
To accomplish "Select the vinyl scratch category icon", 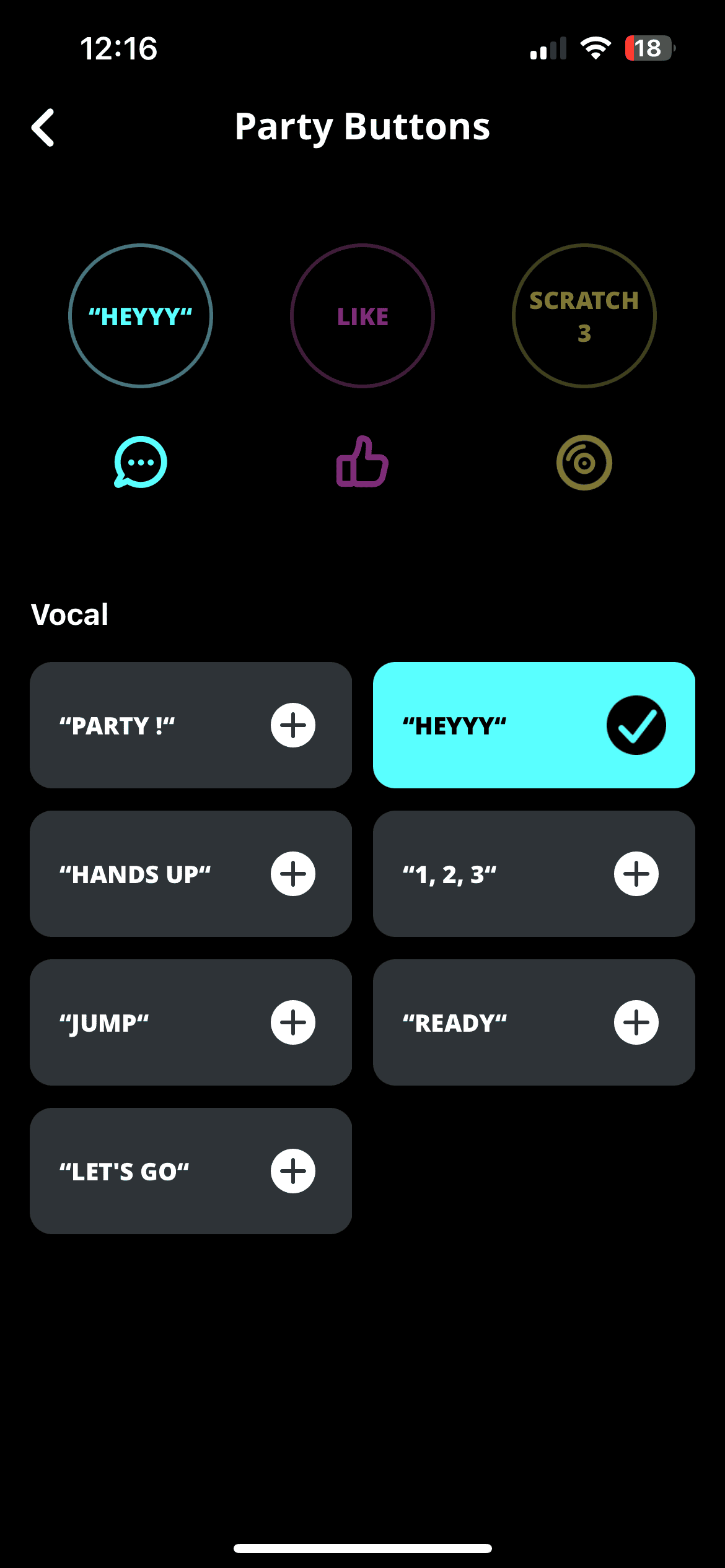I will (x=584, y=463).
